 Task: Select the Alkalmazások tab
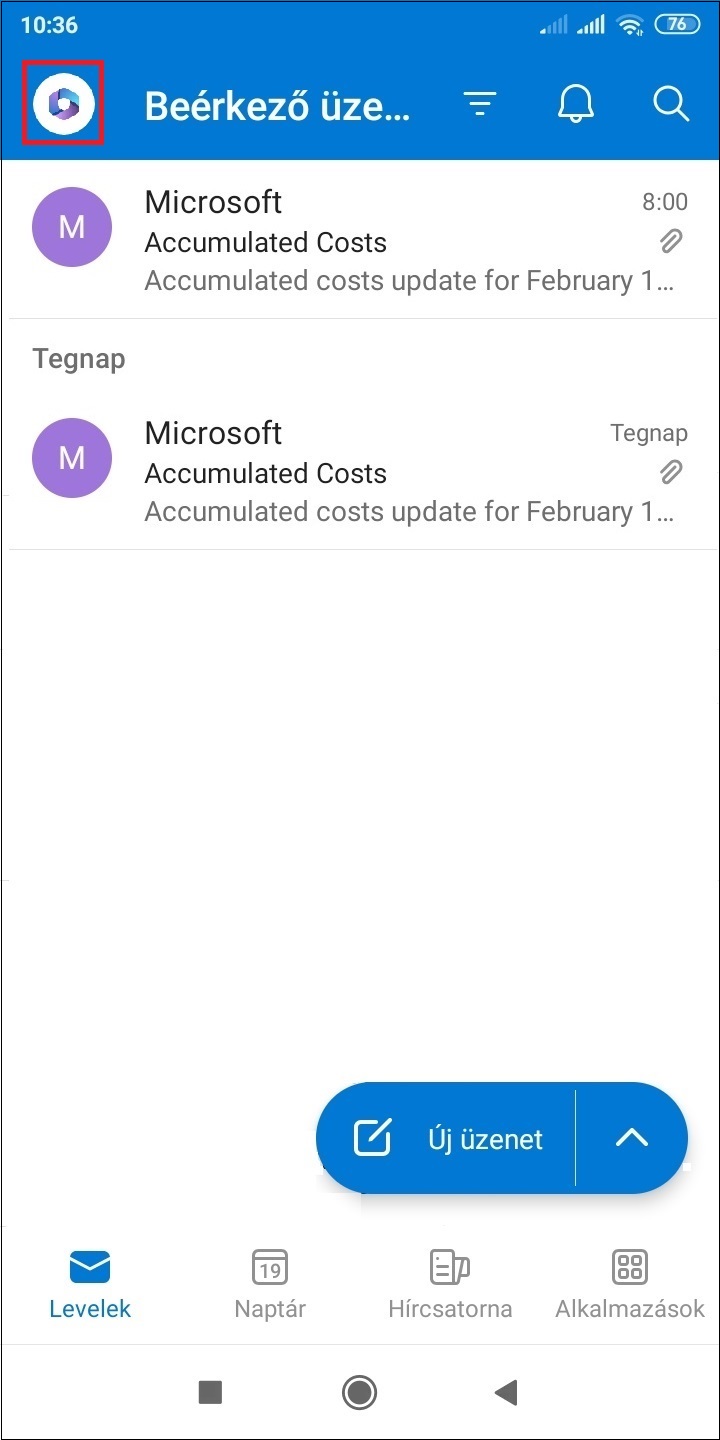point(630,1284)
